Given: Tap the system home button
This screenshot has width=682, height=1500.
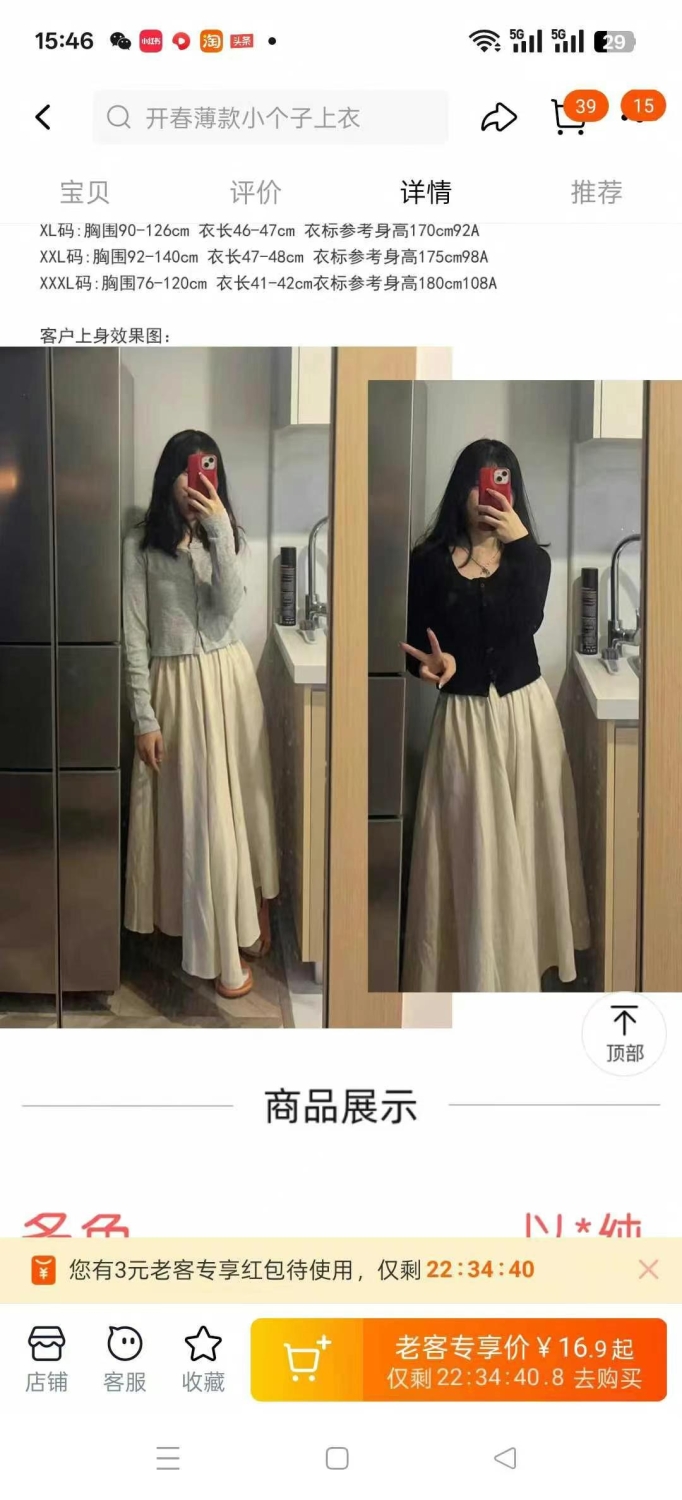Looking at the screenshot, I should (x=337, y=1458).
